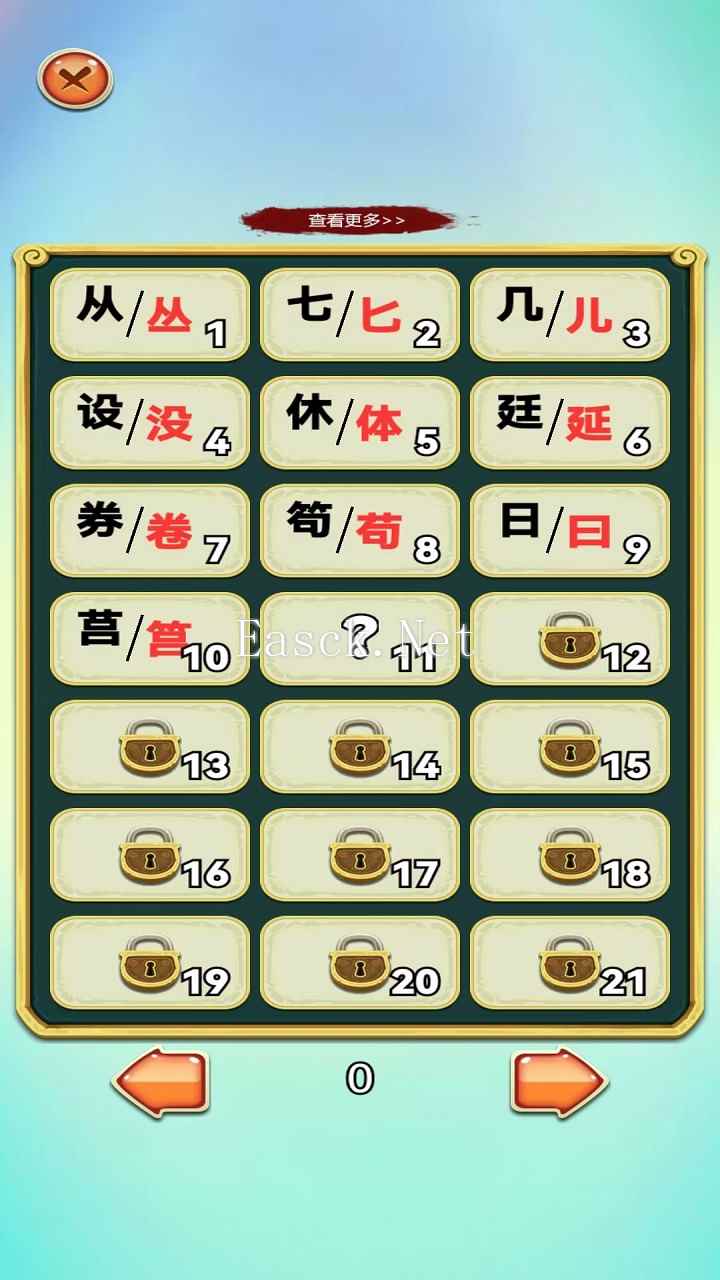Close the level selection screen
The width and height of the screenshot is (720, 1280).
(75, 79)
